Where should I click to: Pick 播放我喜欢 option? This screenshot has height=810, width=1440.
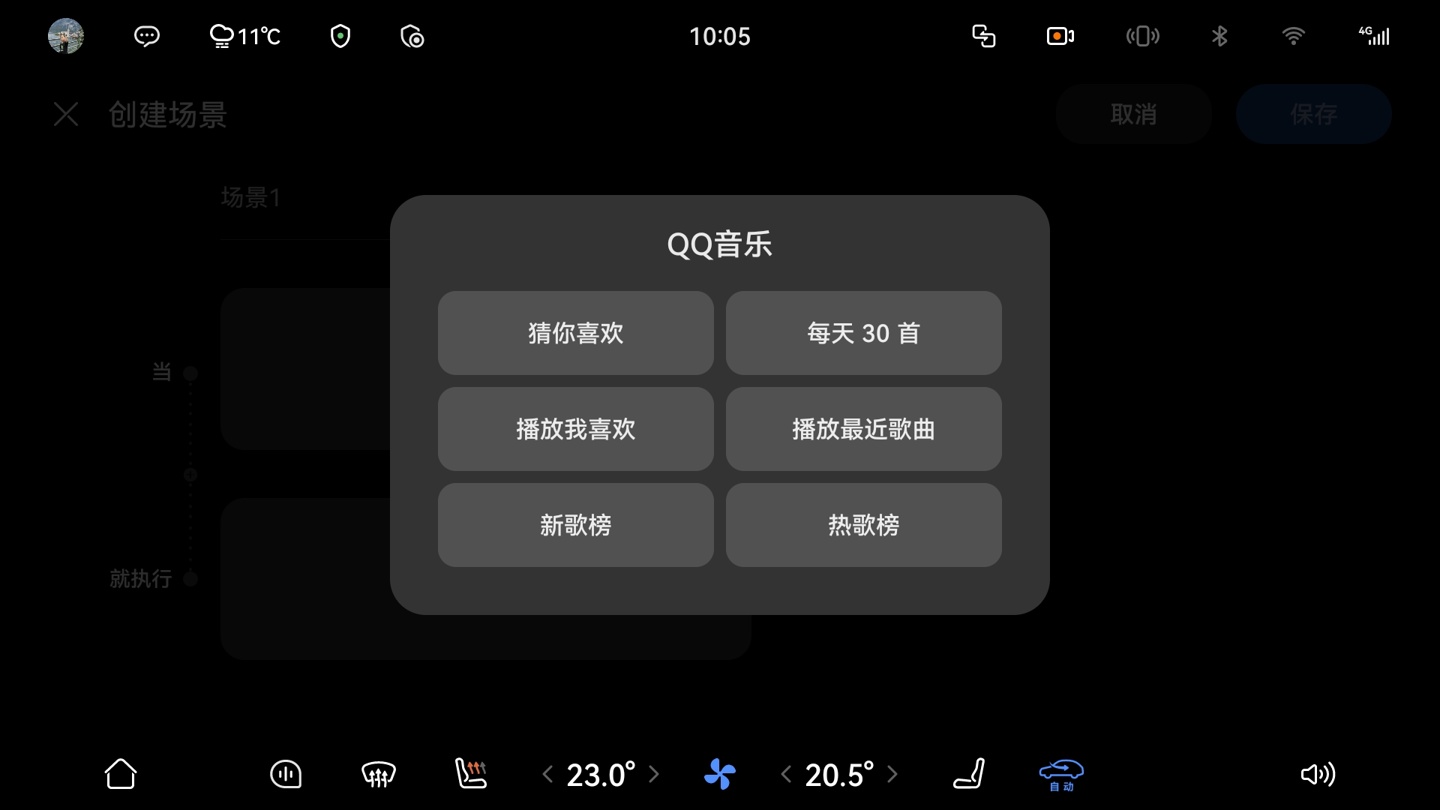coord(575,429)
